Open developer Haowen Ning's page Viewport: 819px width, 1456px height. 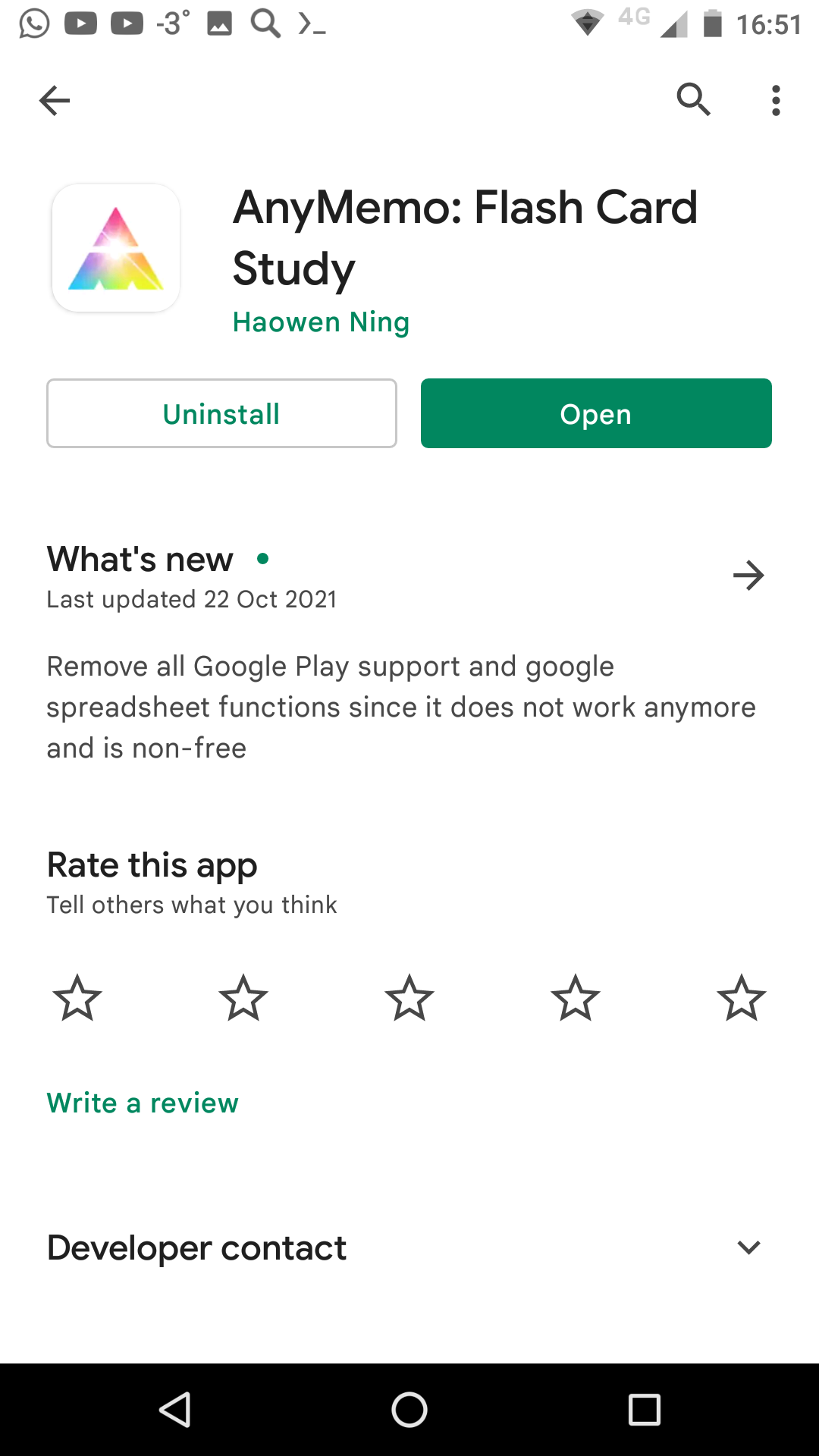(x=321, y=322)
